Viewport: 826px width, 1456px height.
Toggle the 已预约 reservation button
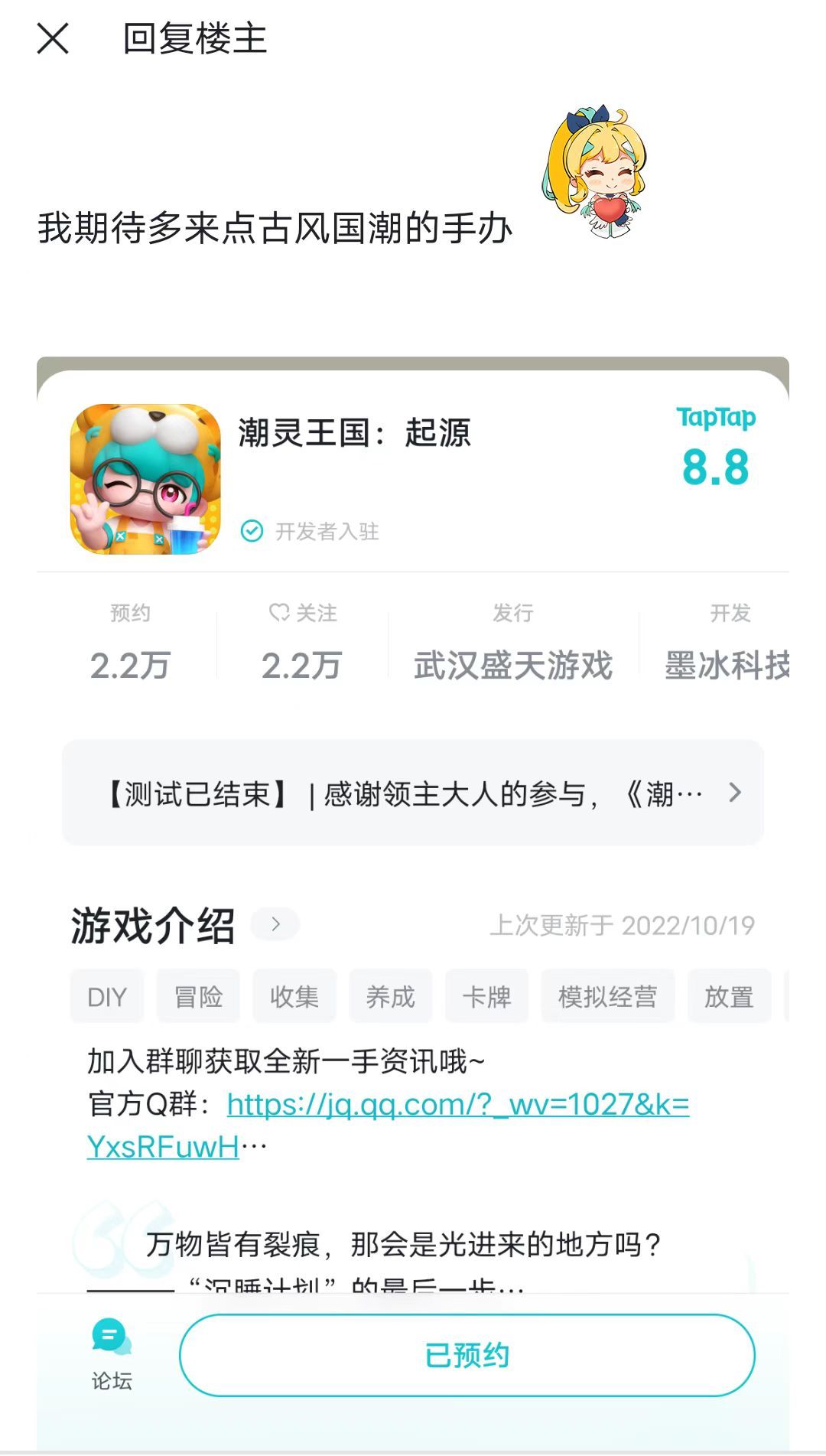point(468,1353)
